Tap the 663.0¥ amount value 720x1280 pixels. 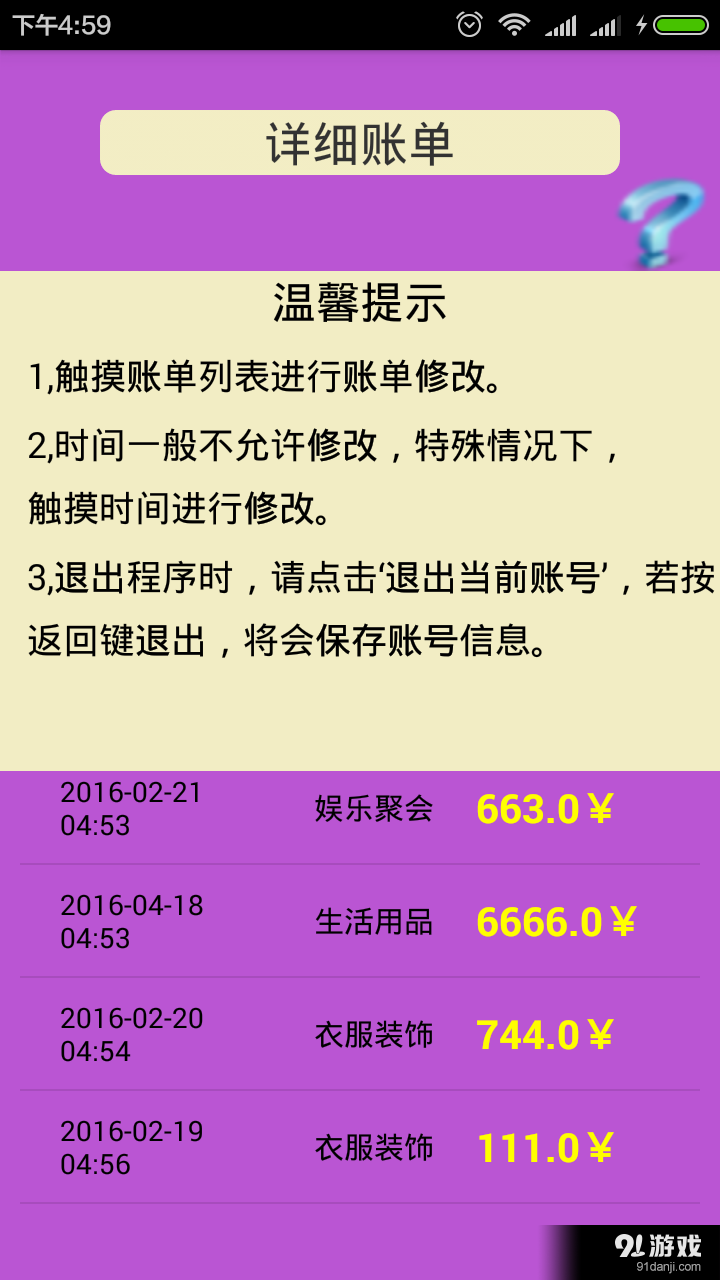545,808
